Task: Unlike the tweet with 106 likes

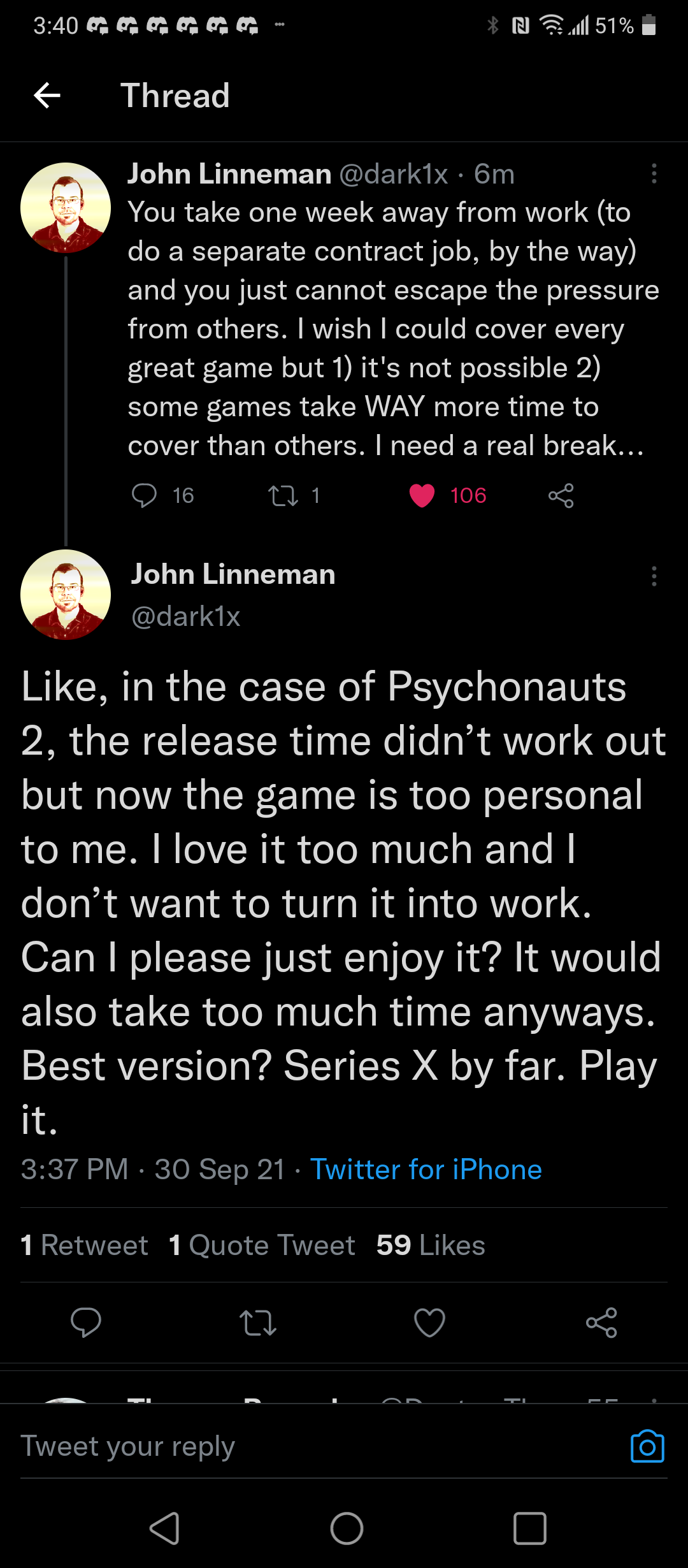Action: pyautogui.click(x=422, y=495)
